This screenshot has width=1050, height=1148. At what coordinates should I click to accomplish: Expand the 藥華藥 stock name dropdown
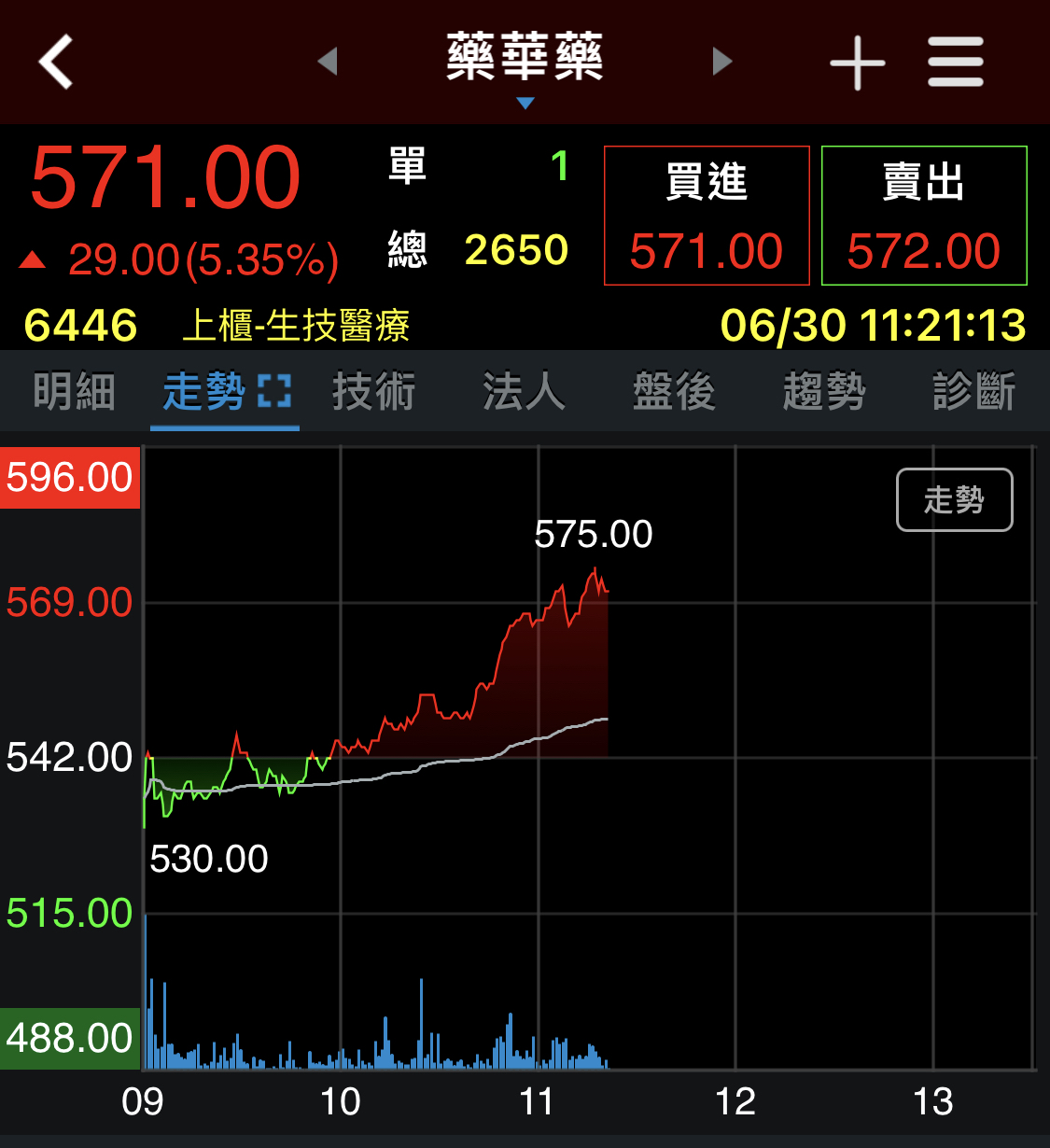tap(525, 65)
